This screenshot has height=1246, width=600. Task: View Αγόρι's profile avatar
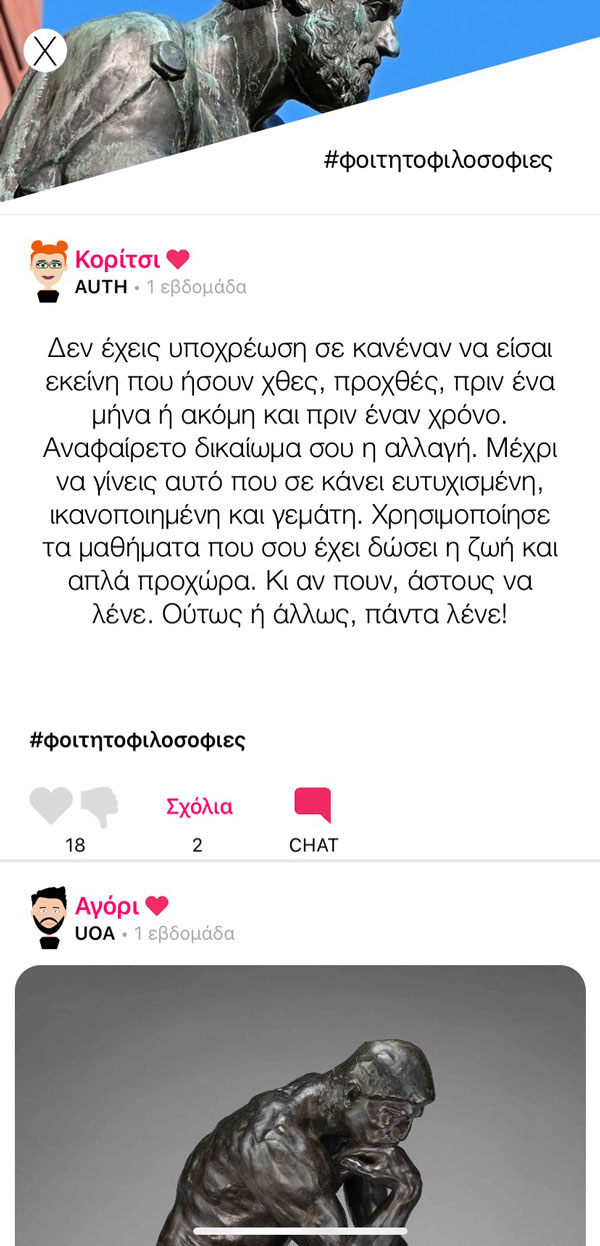click(x=47, y=918)
